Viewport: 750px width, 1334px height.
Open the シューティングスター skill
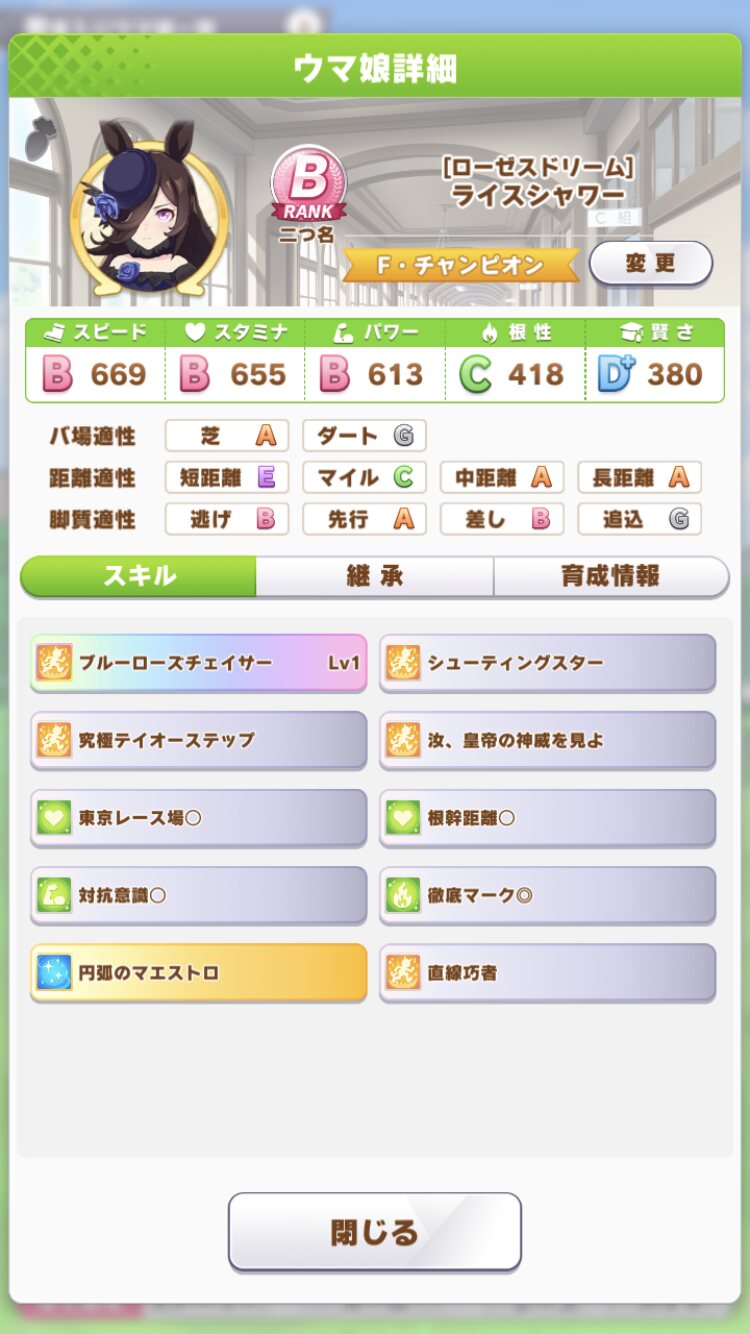tap(547, 662)
